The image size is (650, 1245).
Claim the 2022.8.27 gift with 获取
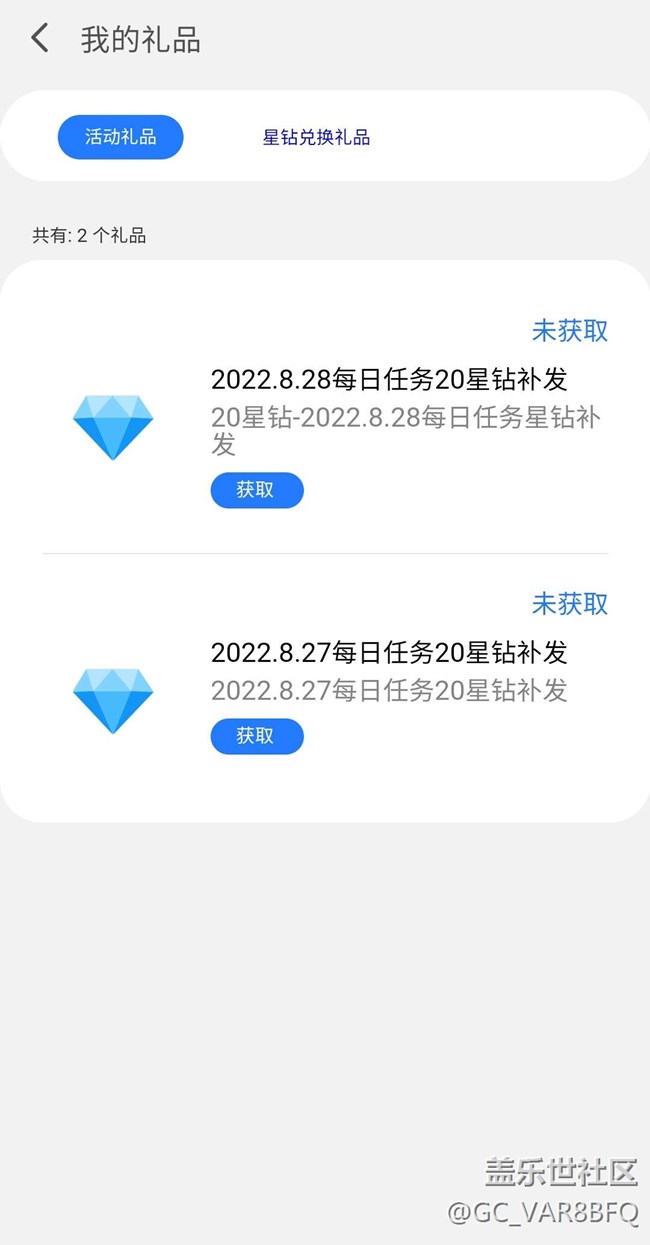pos(256,736)
